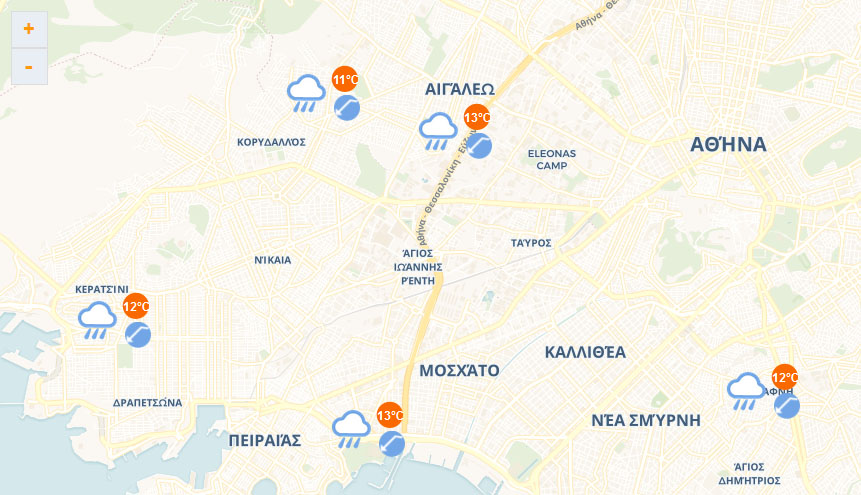The image size is (861, 495).
Task: Zoom in on the map
Action: [29, 28]
